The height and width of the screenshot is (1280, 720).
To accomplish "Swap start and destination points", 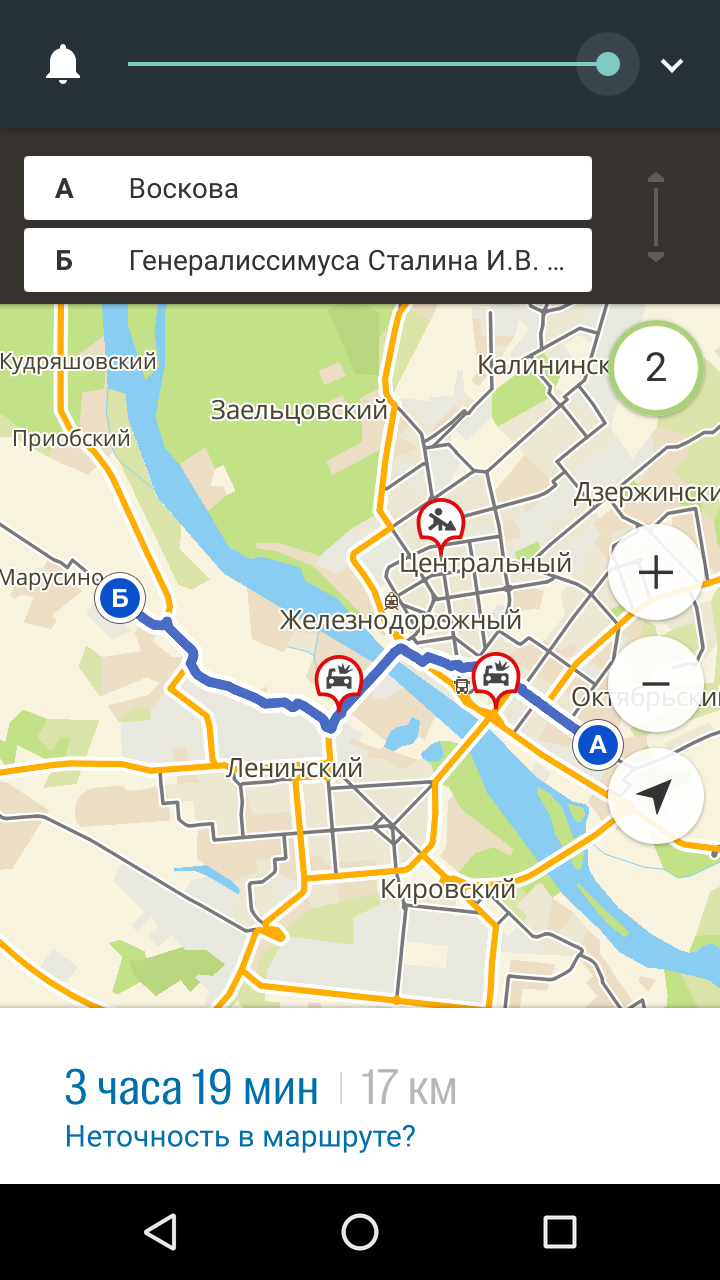I will (655, 217).
